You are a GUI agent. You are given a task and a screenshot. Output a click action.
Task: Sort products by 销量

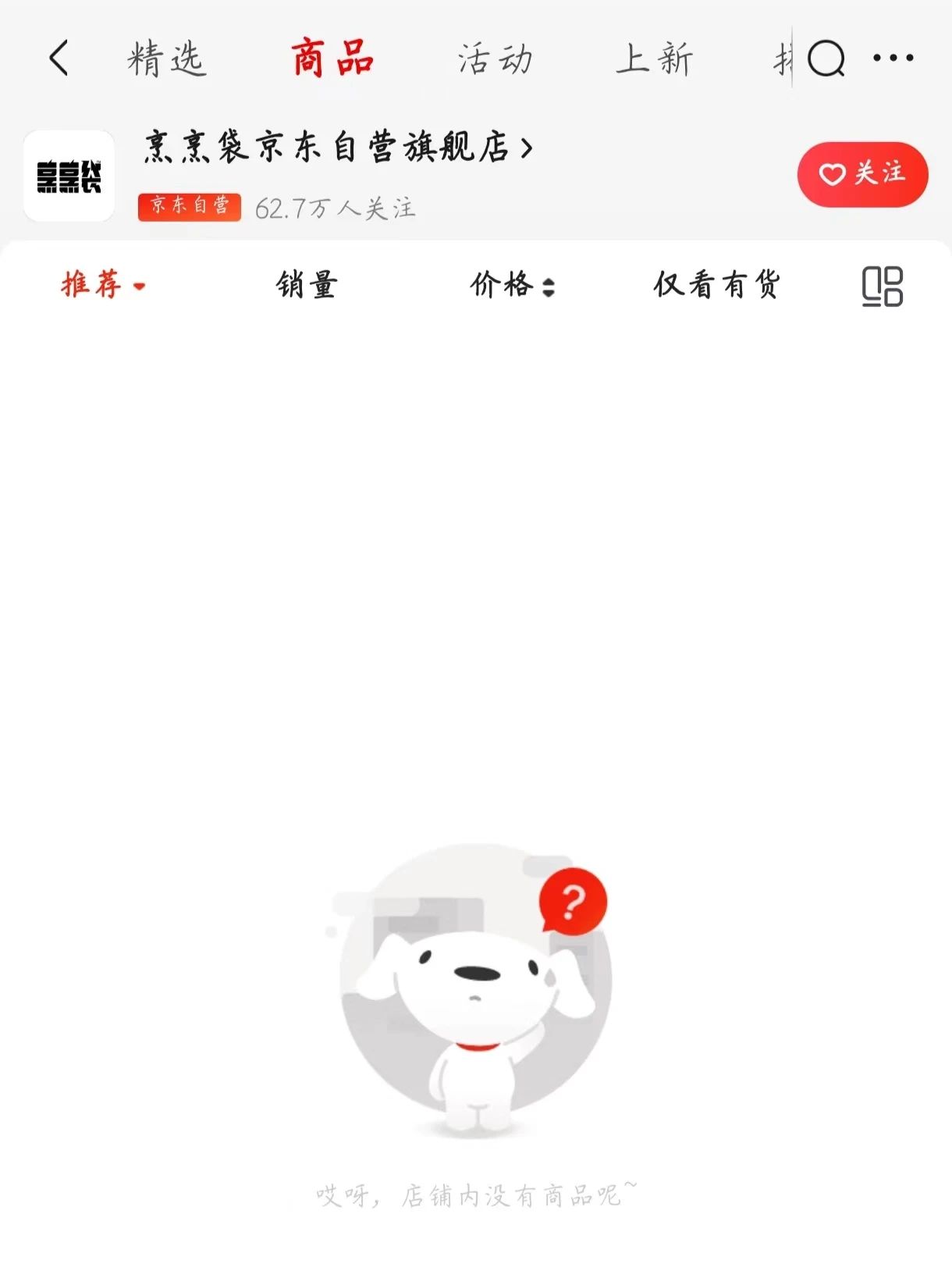[306, 285]
